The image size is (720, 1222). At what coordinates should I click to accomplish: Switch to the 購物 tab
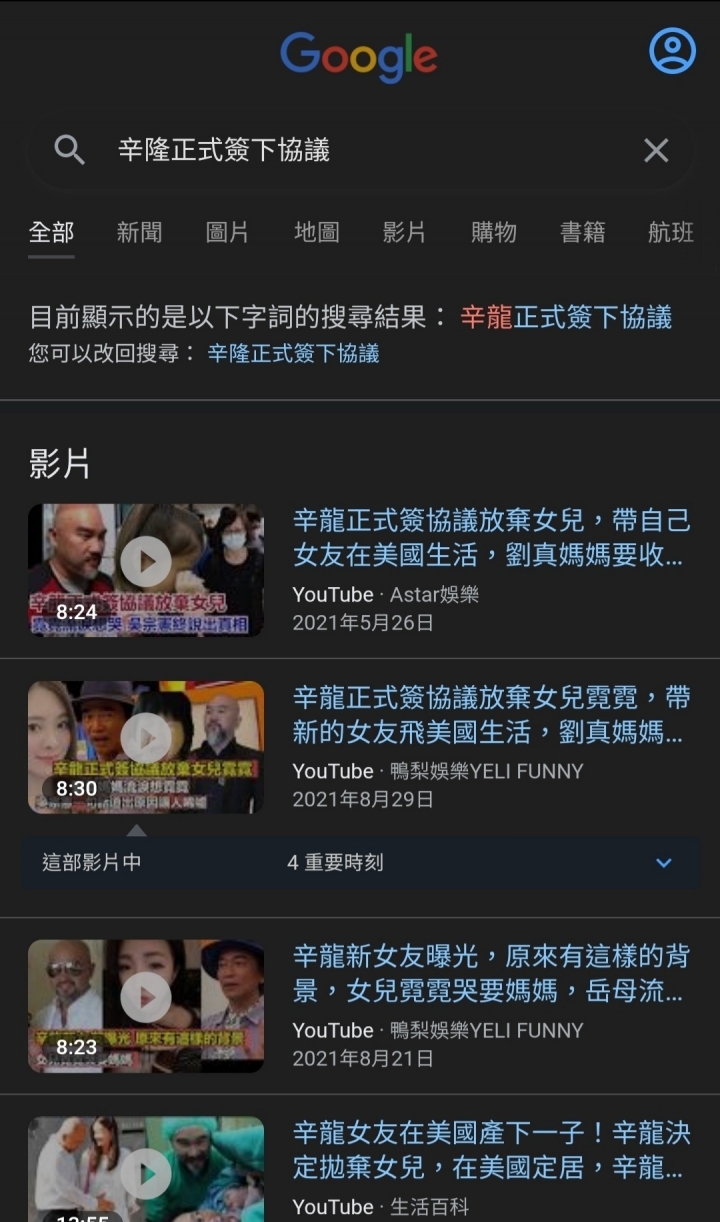(493, 233)
